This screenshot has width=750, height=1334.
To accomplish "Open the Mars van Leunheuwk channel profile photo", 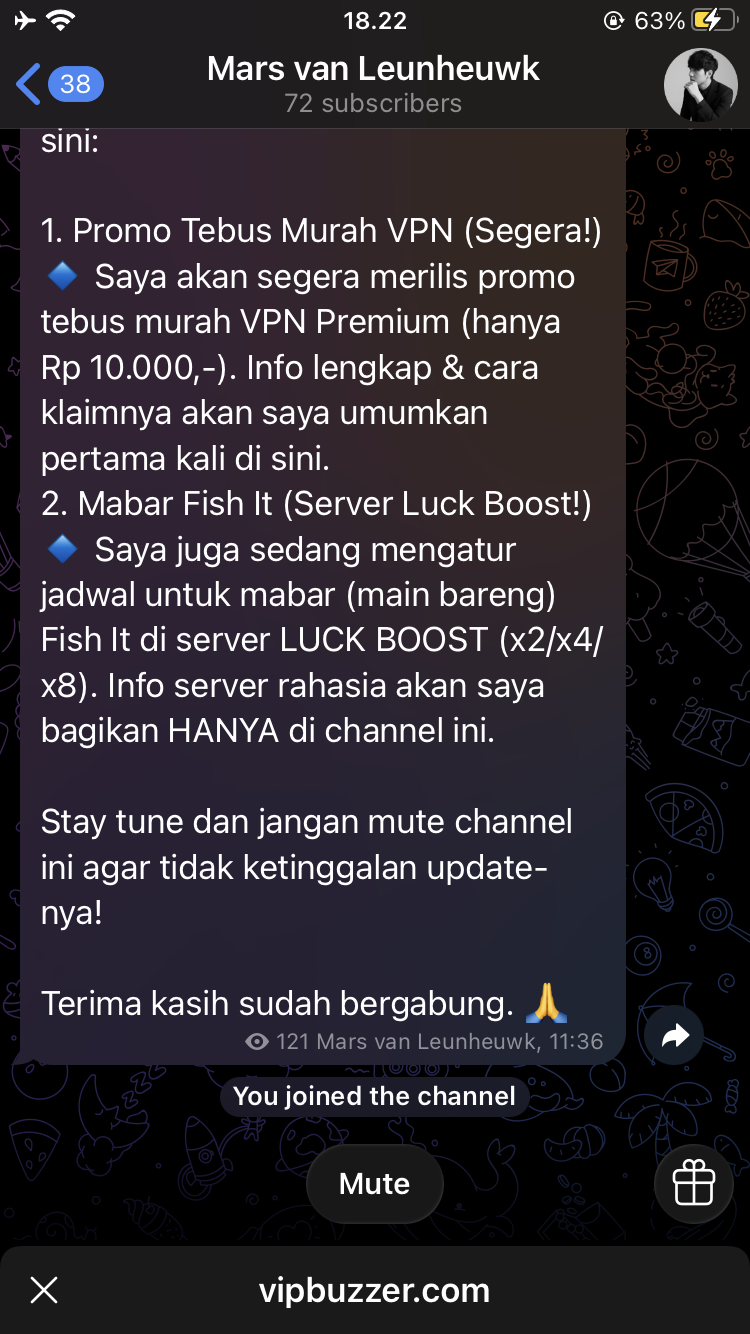I will 700,85.
